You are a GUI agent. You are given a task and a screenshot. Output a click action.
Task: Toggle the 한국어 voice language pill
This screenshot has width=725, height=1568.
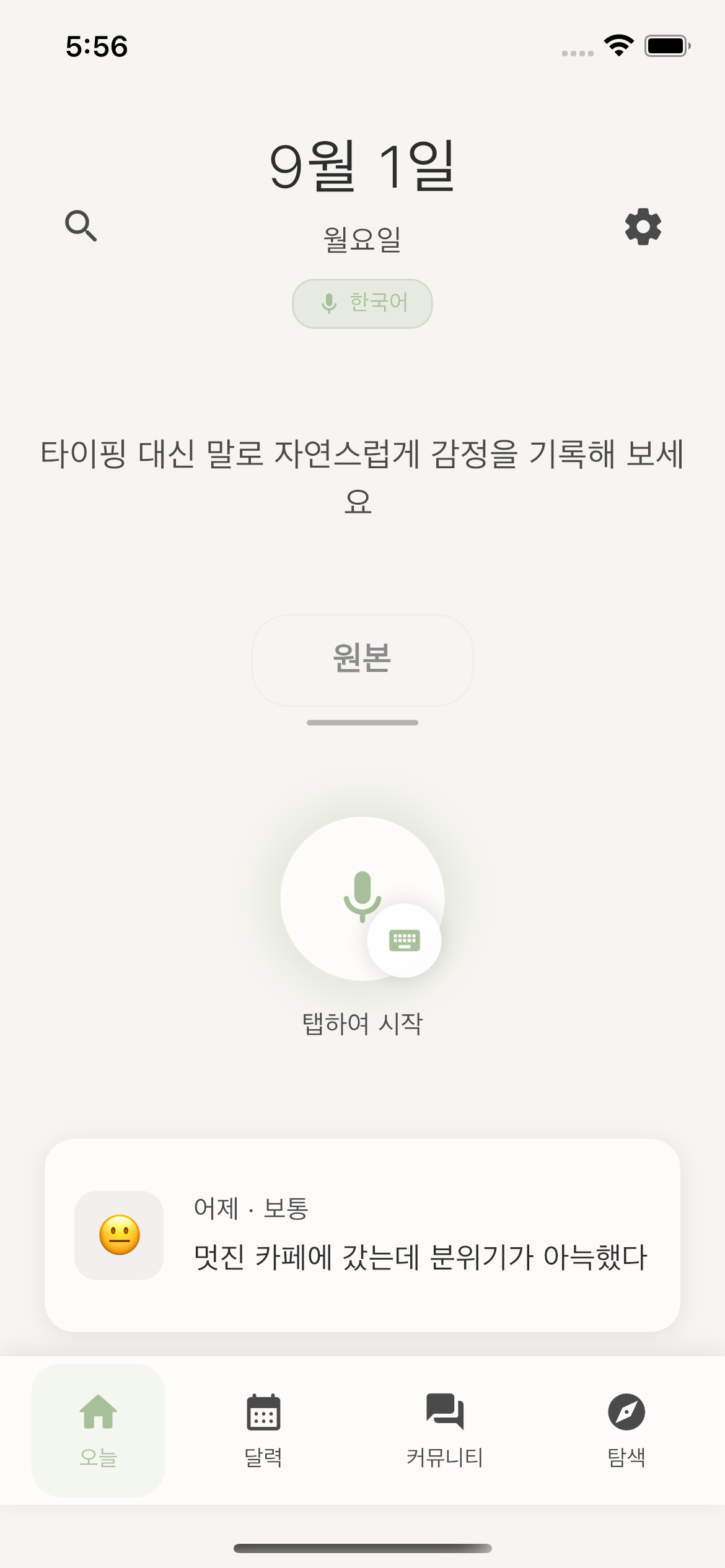click(x=362, y=303)
